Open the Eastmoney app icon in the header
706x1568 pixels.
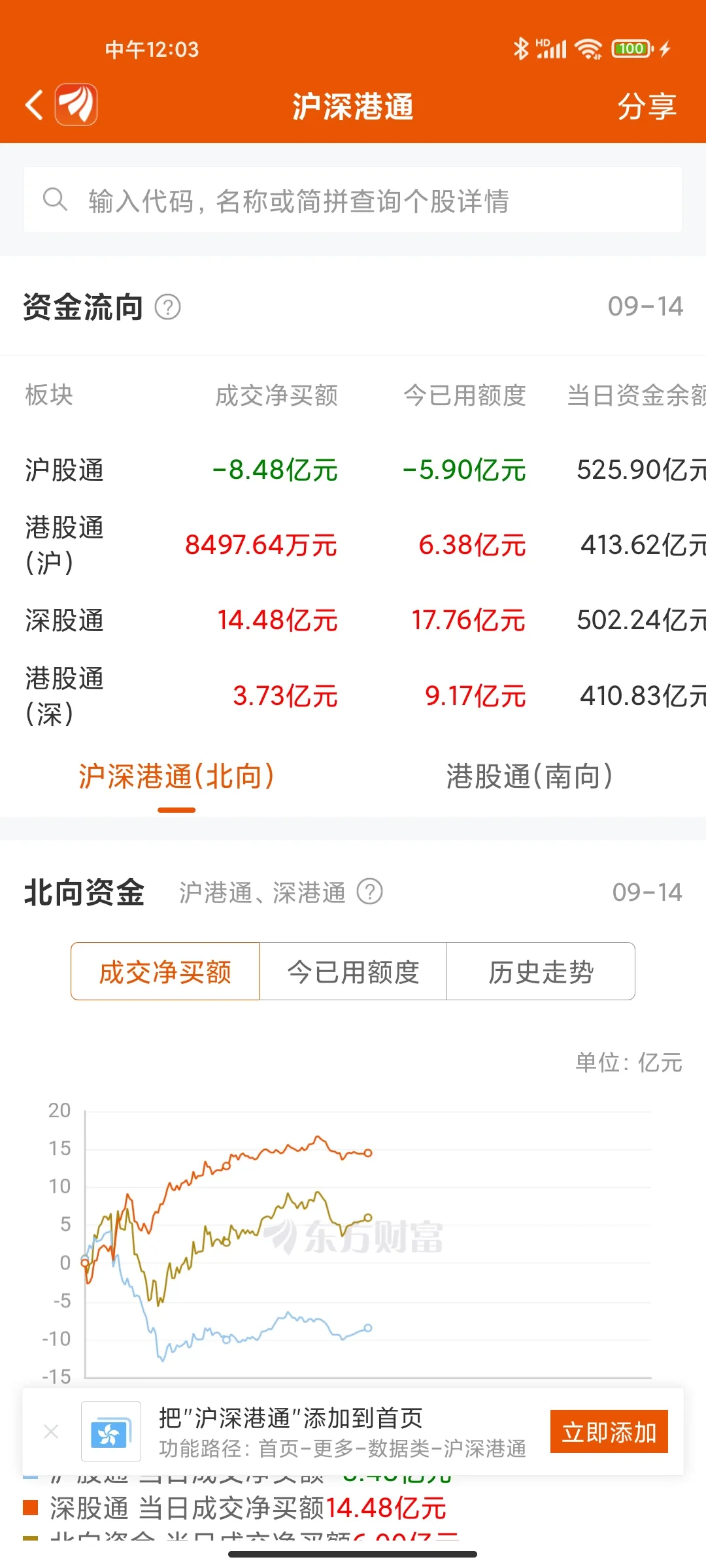click(76, 105)
